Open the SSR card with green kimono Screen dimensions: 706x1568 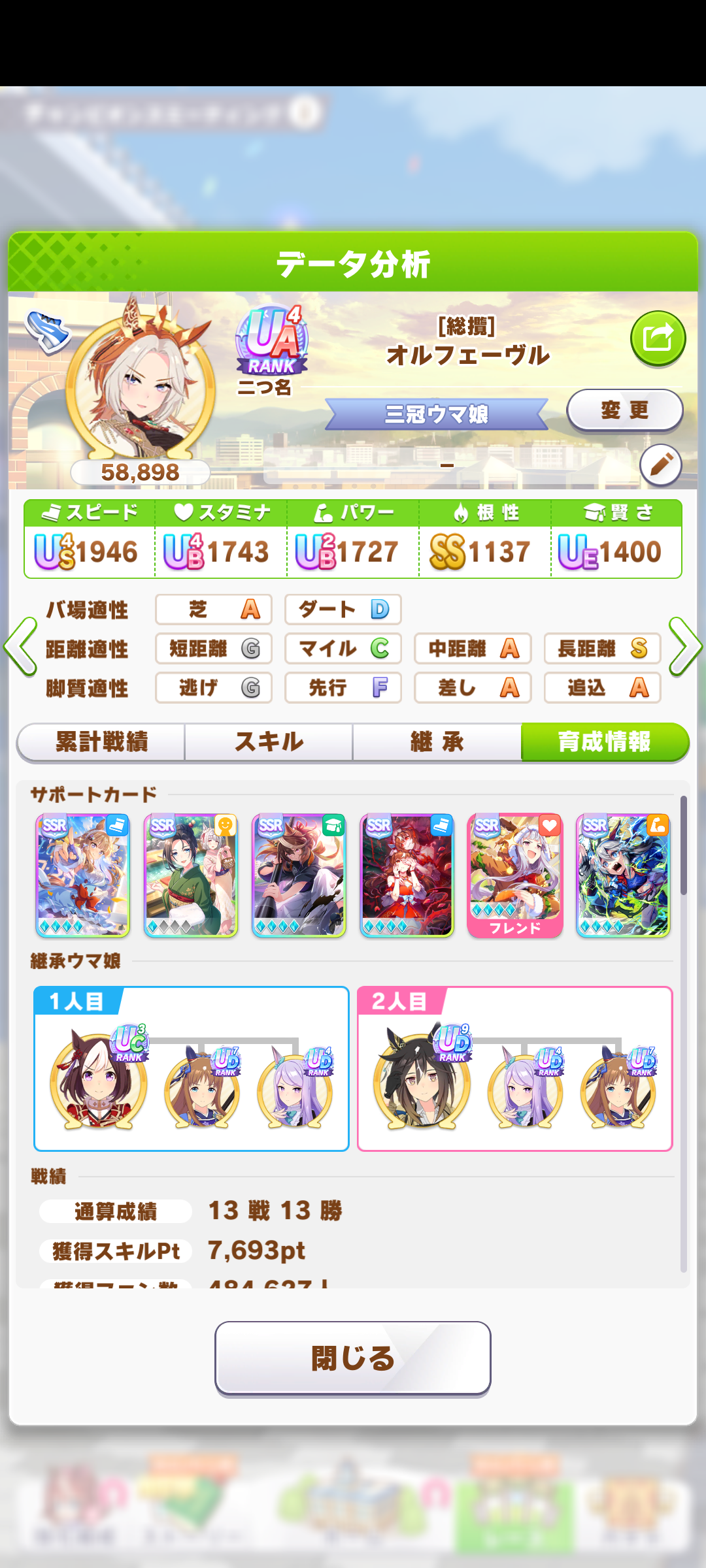coord(191,875)
